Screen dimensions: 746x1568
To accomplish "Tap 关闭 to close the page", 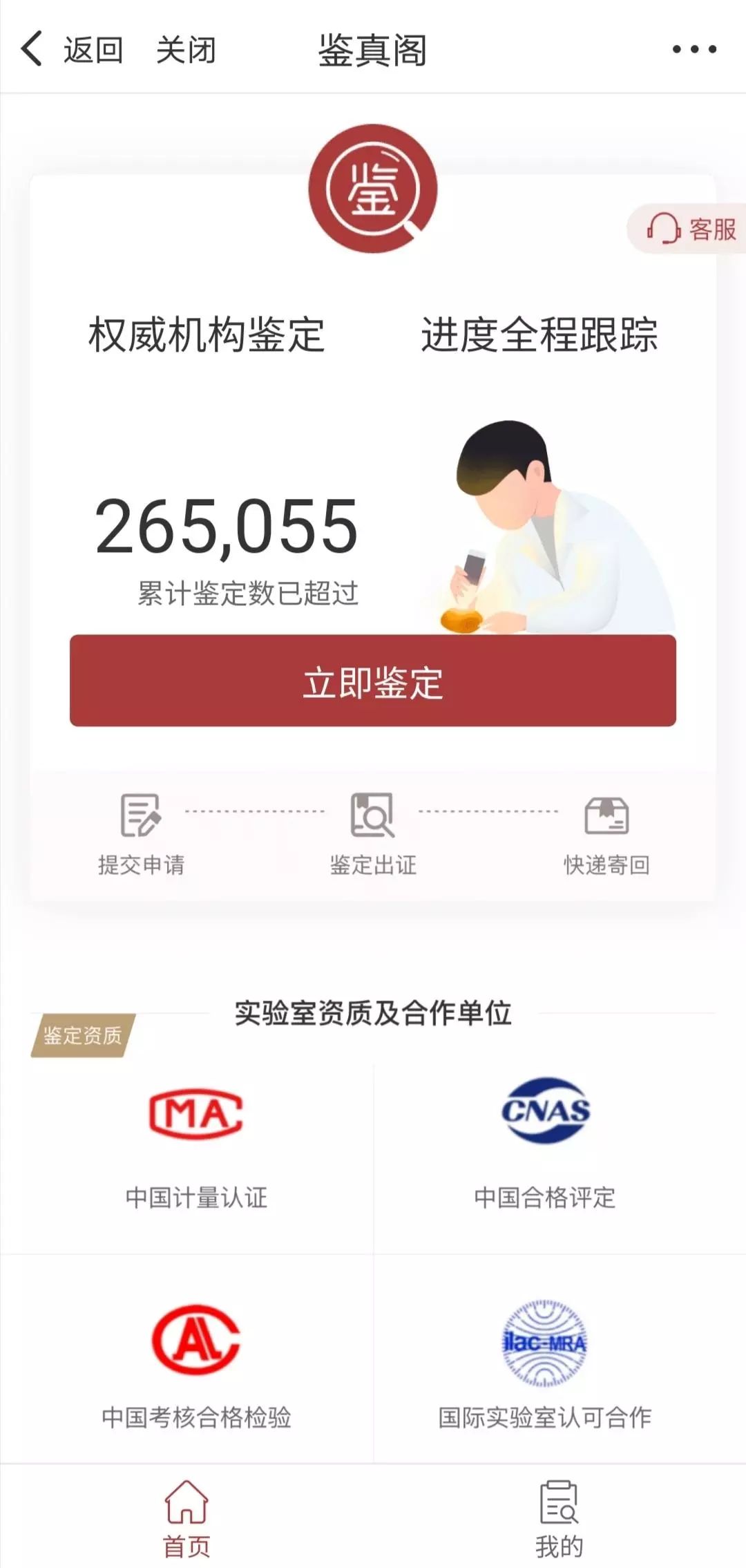I will click(186, 49).
